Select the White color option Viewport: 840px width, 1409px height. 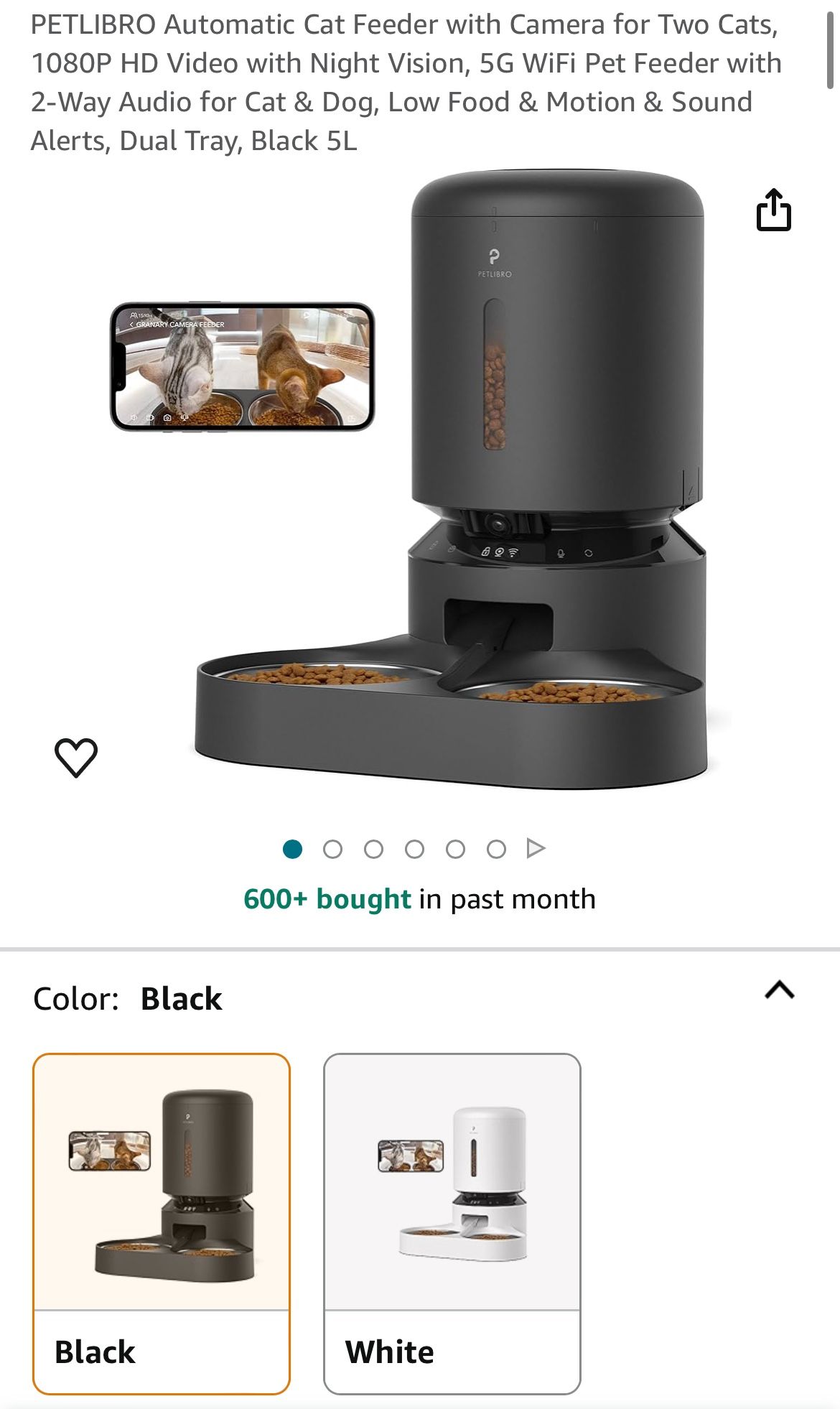point(452,1224)
